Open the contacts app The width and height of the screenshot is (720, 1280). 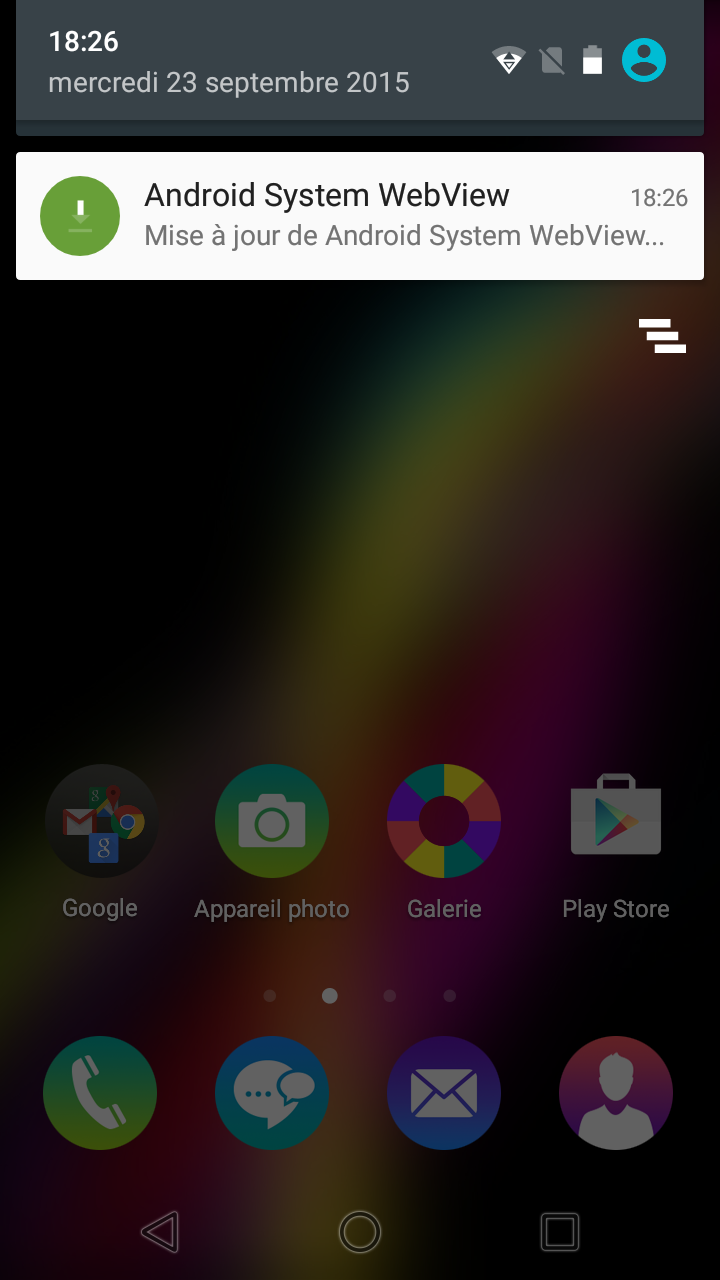click(x=616, y=1093)
